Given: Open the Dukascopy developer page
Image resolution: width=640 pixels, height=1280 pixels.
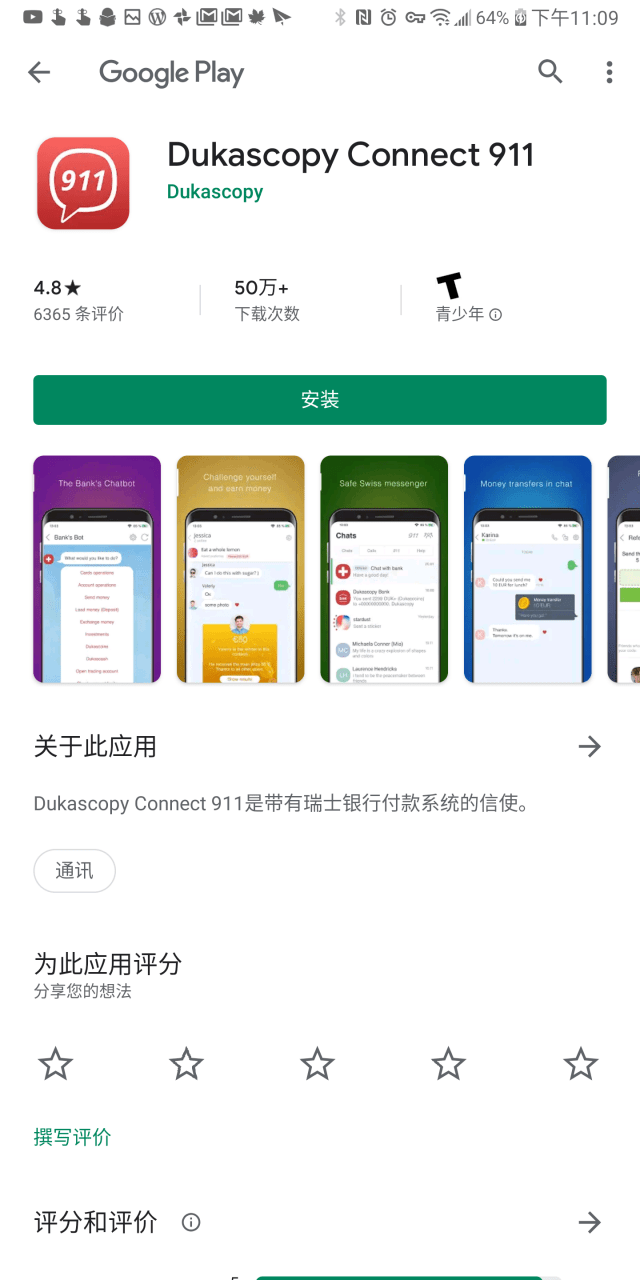Looking at the screenshot, I should click(x=215, y=192).
